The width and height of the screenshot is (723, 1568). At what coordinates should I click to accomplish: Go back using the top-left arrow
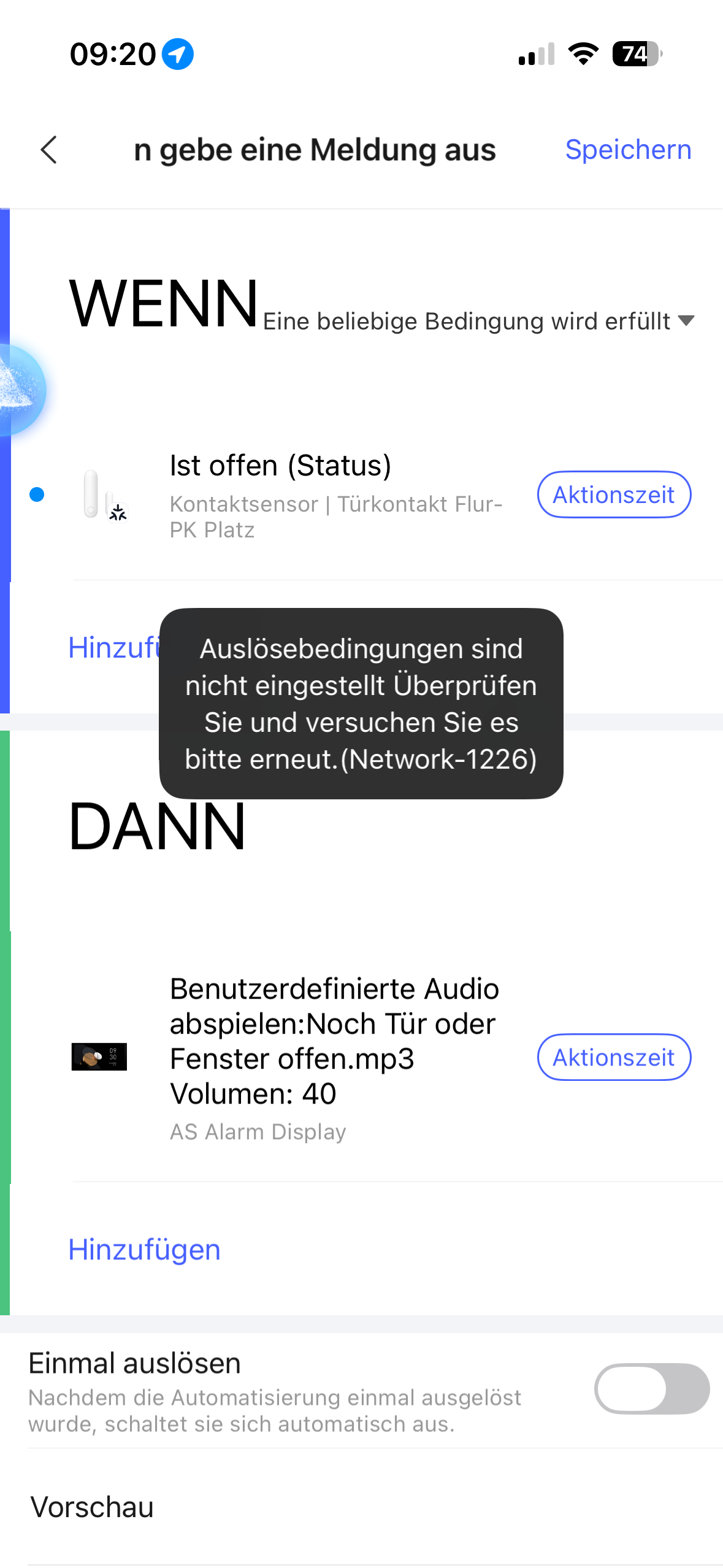click(49, 150)
